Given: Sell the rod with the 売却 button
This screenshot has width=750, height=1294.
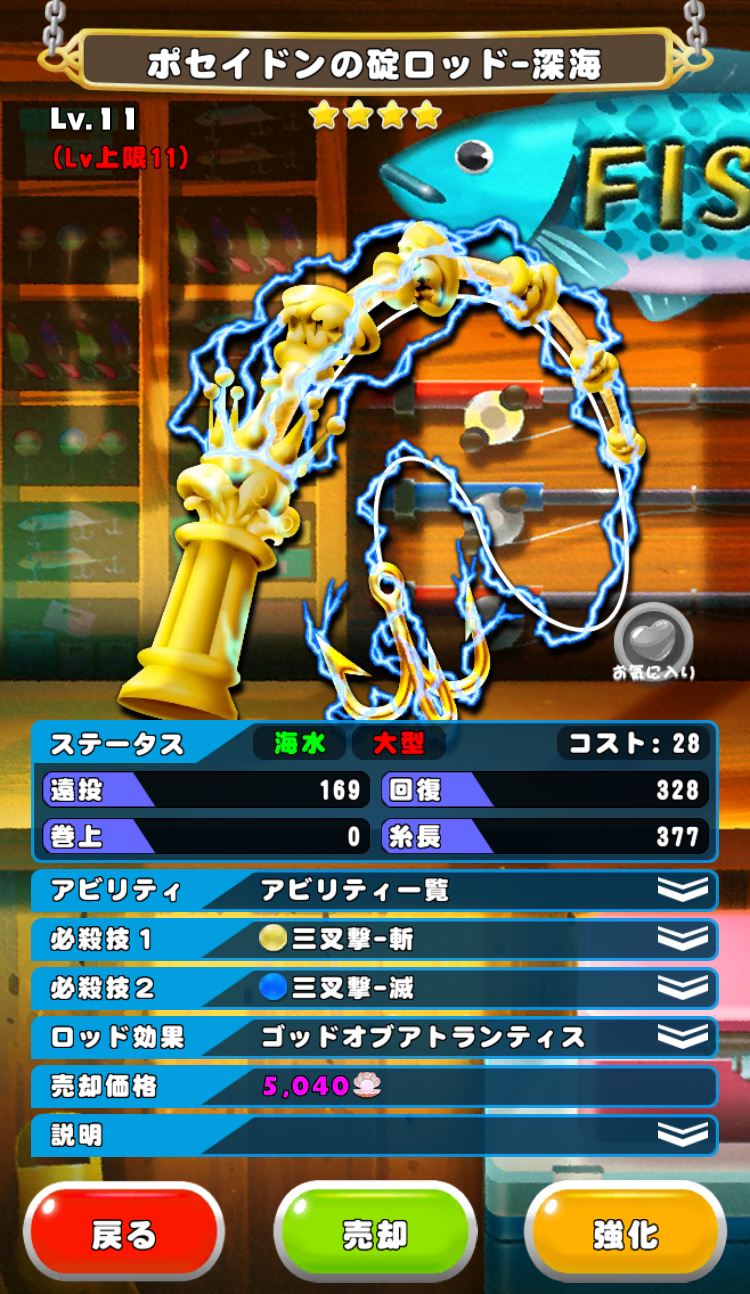Looking at the screenshot, I should coord(374,1234).
